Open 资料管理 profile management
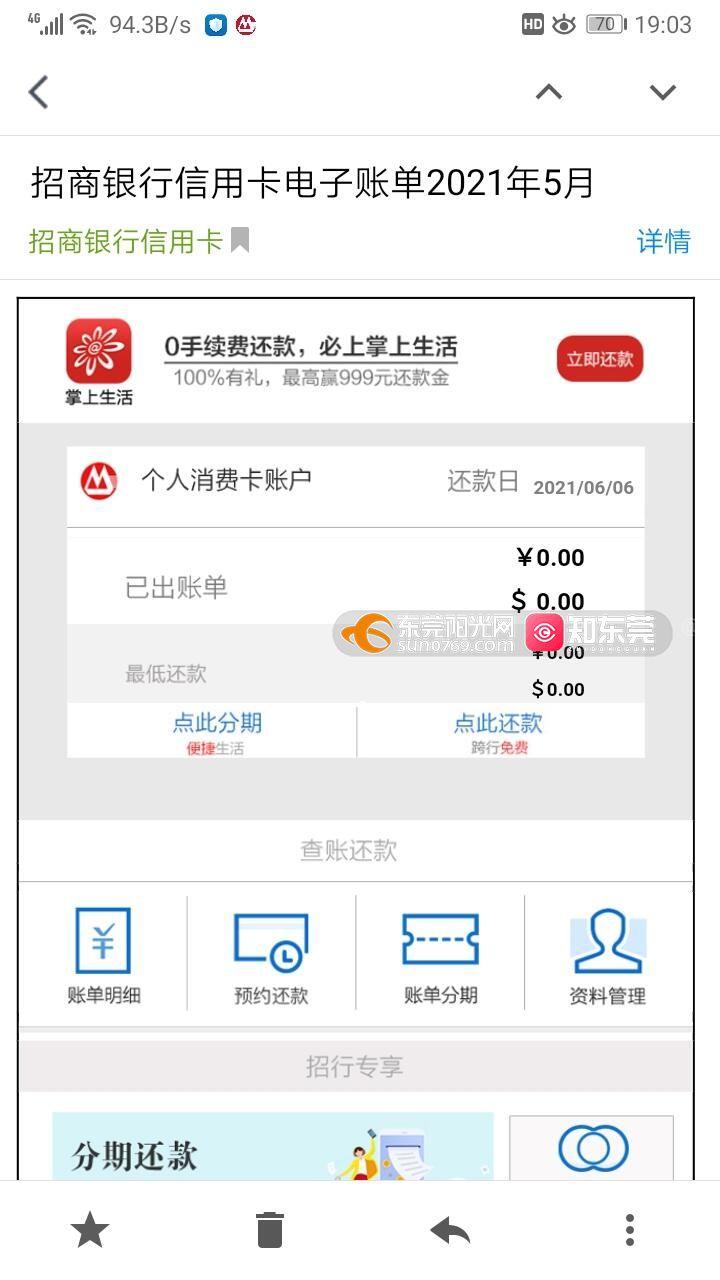Viewport: 720px width, 1280px height. (x=607, y=954)
